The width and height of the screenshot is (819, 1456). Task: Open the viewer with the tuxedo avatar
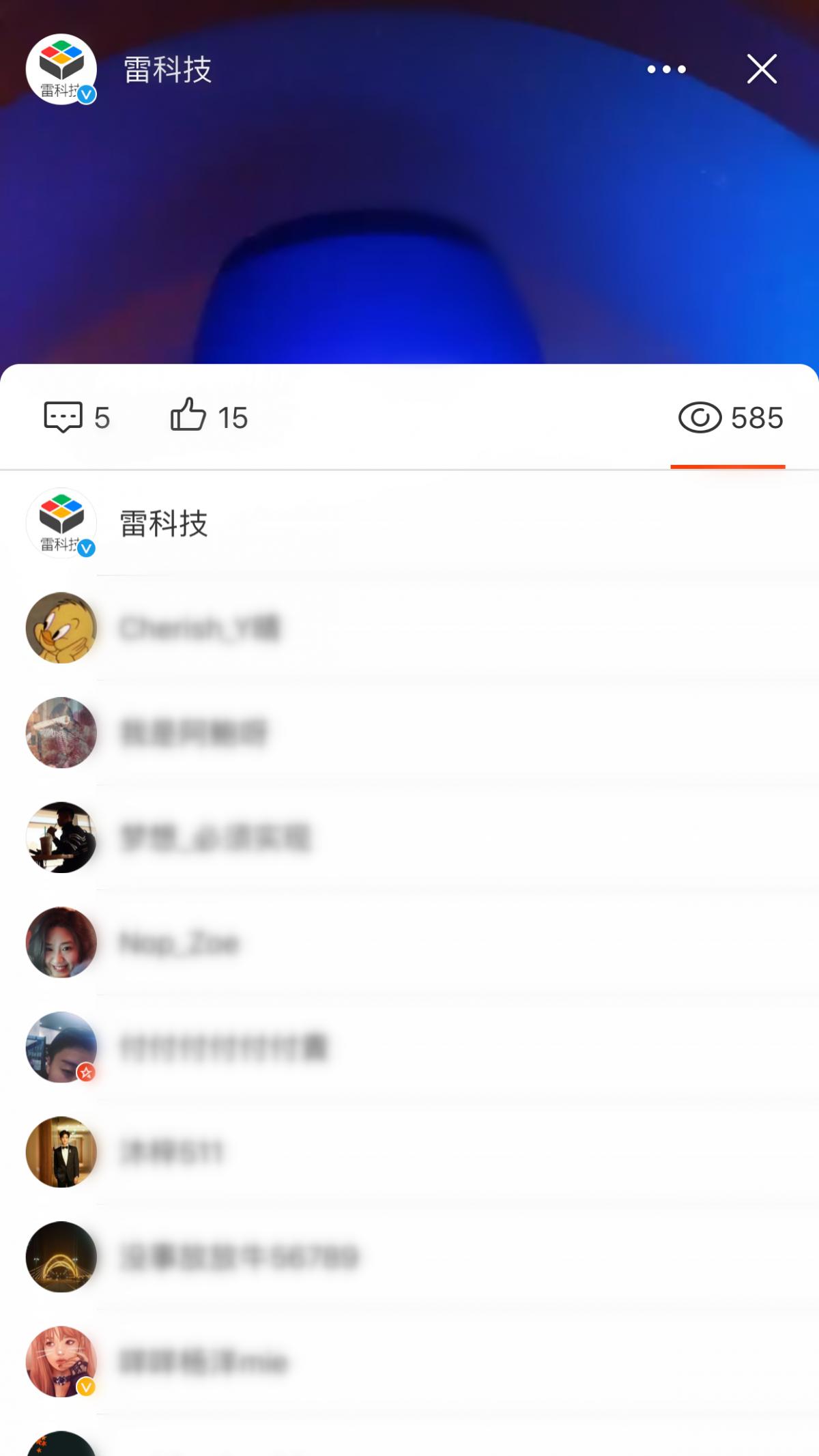click(x=409, y=1152)
